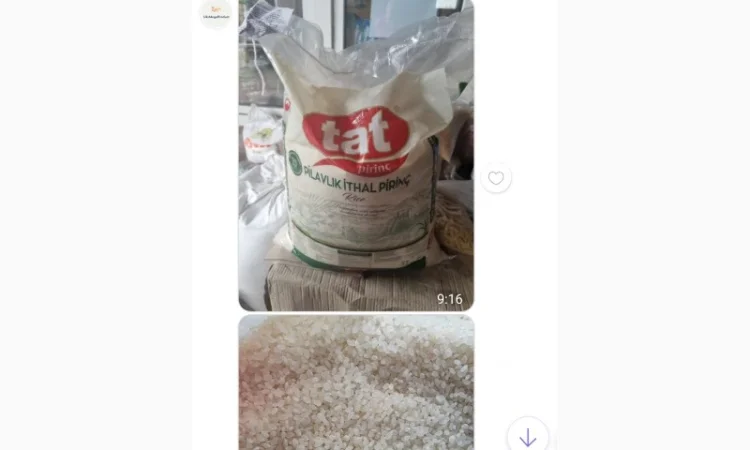Open the rice grains close-up photo

356,385
